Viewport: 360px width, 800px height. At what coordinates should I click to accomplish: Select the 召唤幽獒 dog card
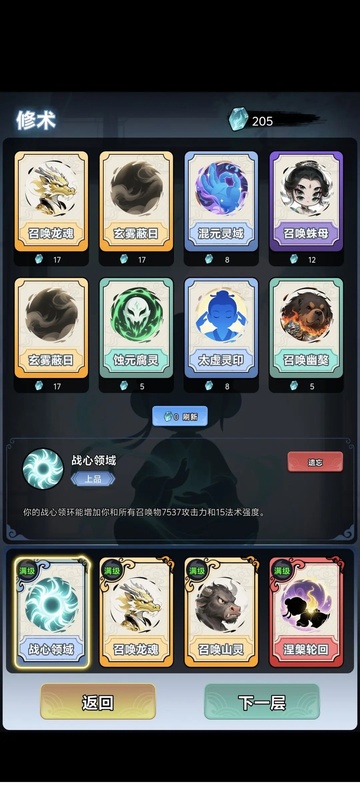tap(306, 328)
